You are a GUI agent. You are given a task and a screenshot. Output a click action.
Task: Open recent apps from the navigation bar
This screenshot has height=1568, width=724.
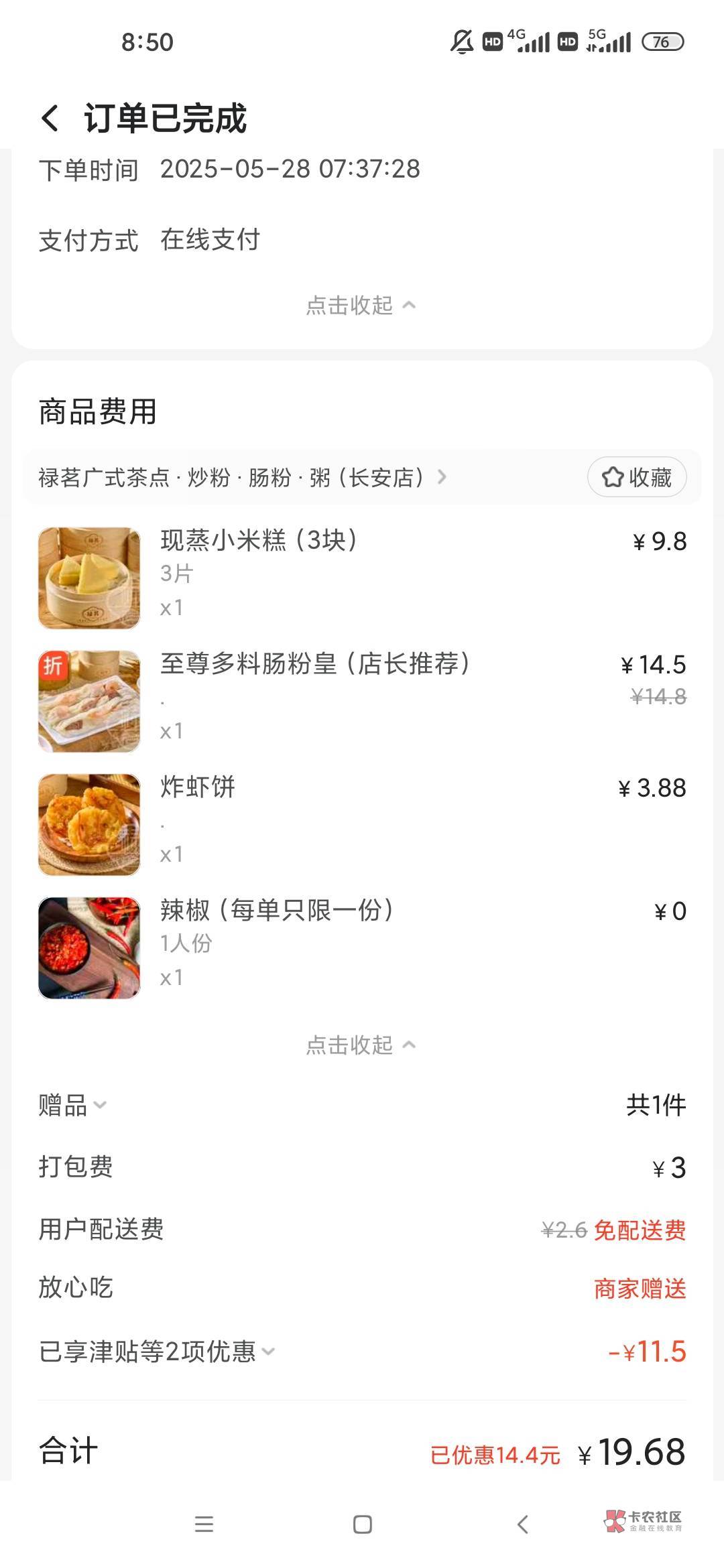pos(204,1524)
